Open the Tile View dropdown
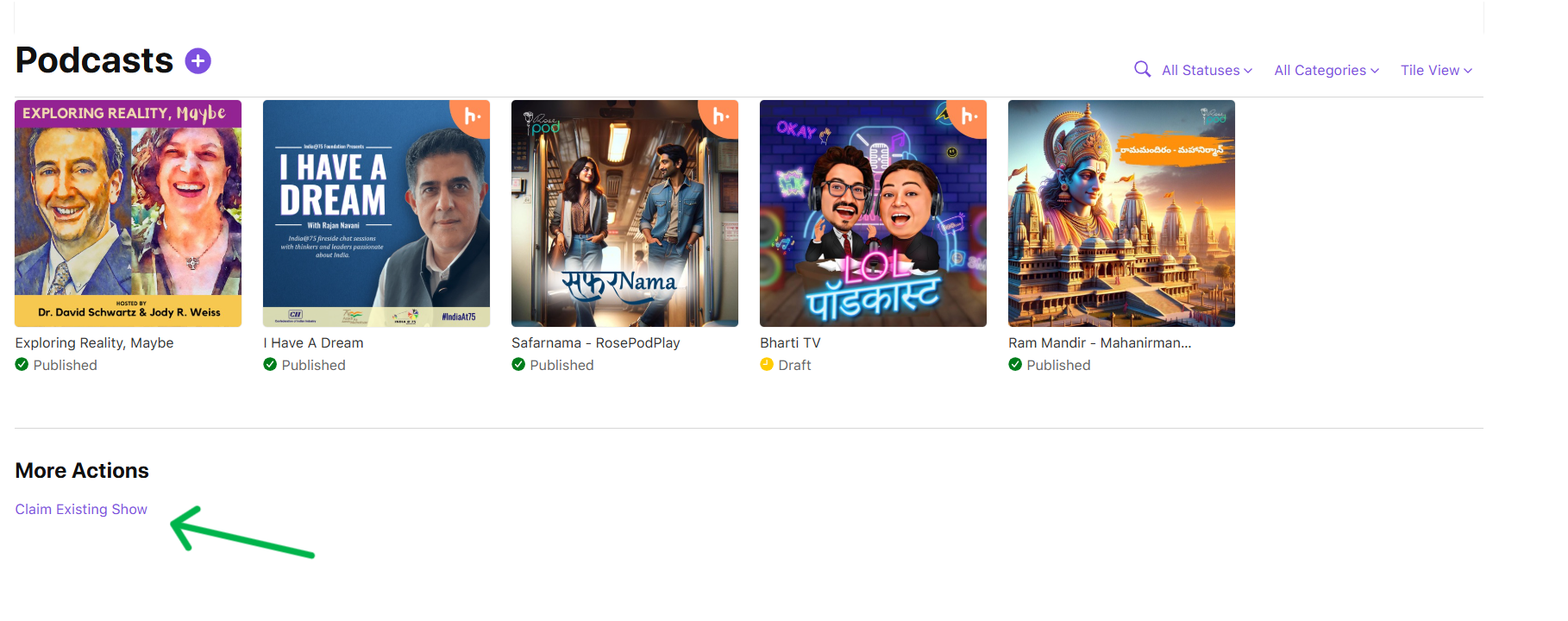Image resolution: width=1568 pixels, height=621 pixels. 1435,71
